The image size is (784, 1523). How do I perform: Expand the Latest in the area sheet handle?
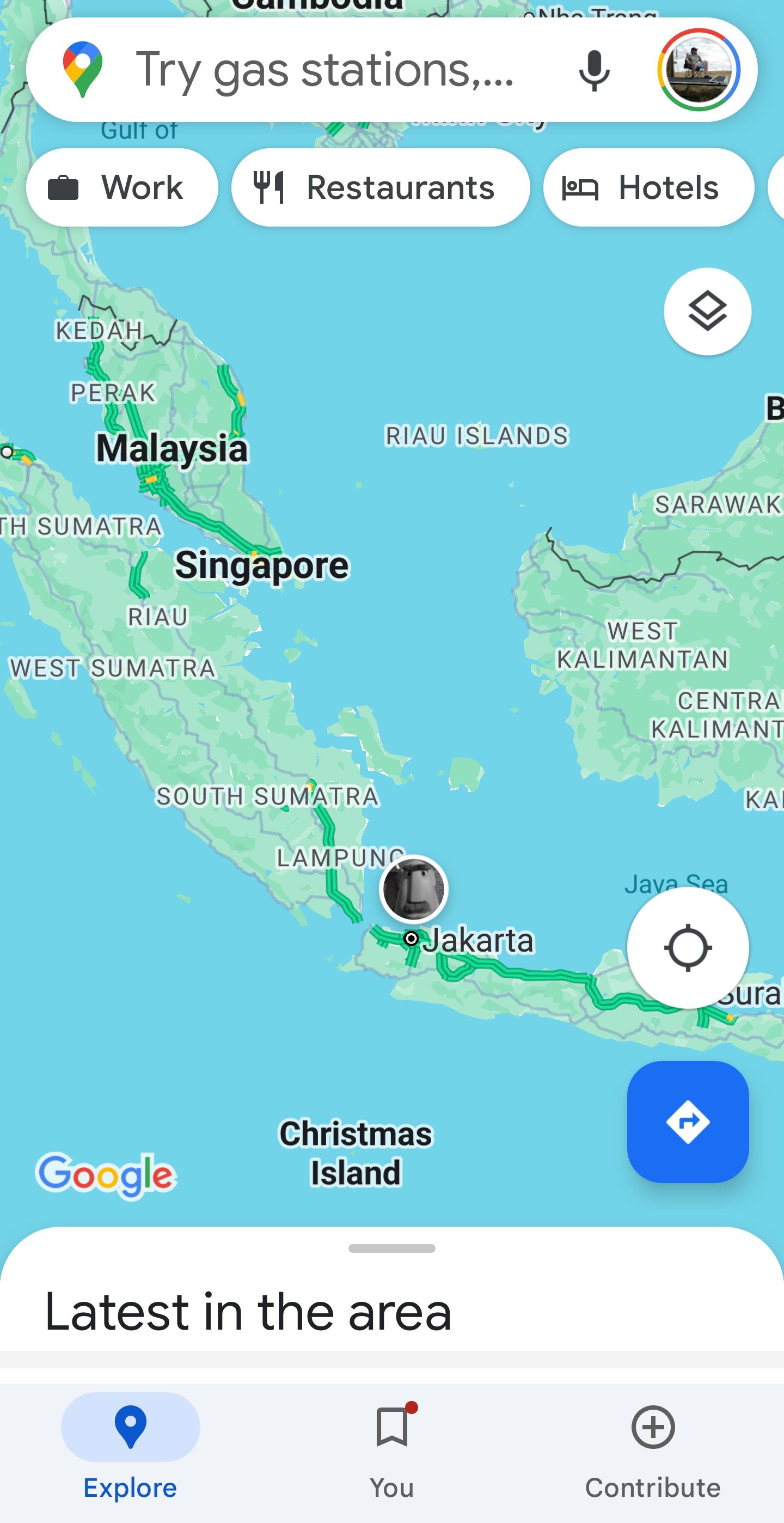point(391,1248)
